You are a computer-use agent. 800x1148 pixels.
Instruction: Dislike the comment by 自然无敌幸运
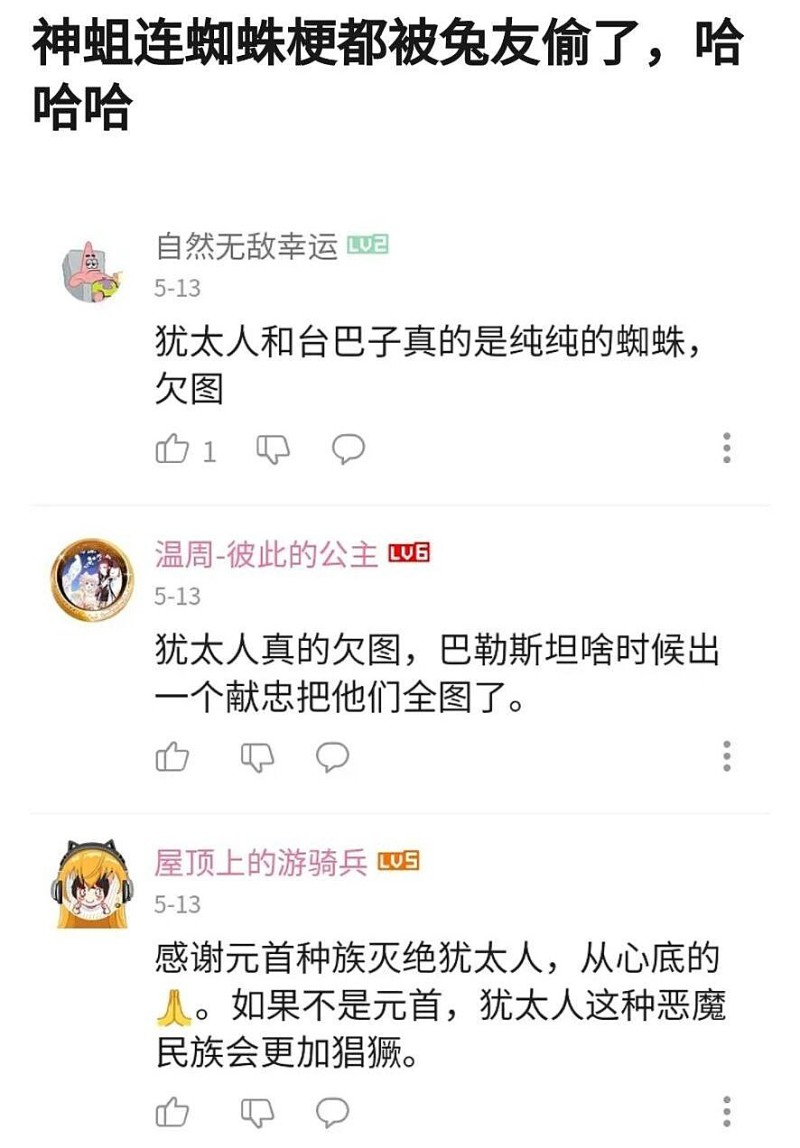(x=272, y=450)
